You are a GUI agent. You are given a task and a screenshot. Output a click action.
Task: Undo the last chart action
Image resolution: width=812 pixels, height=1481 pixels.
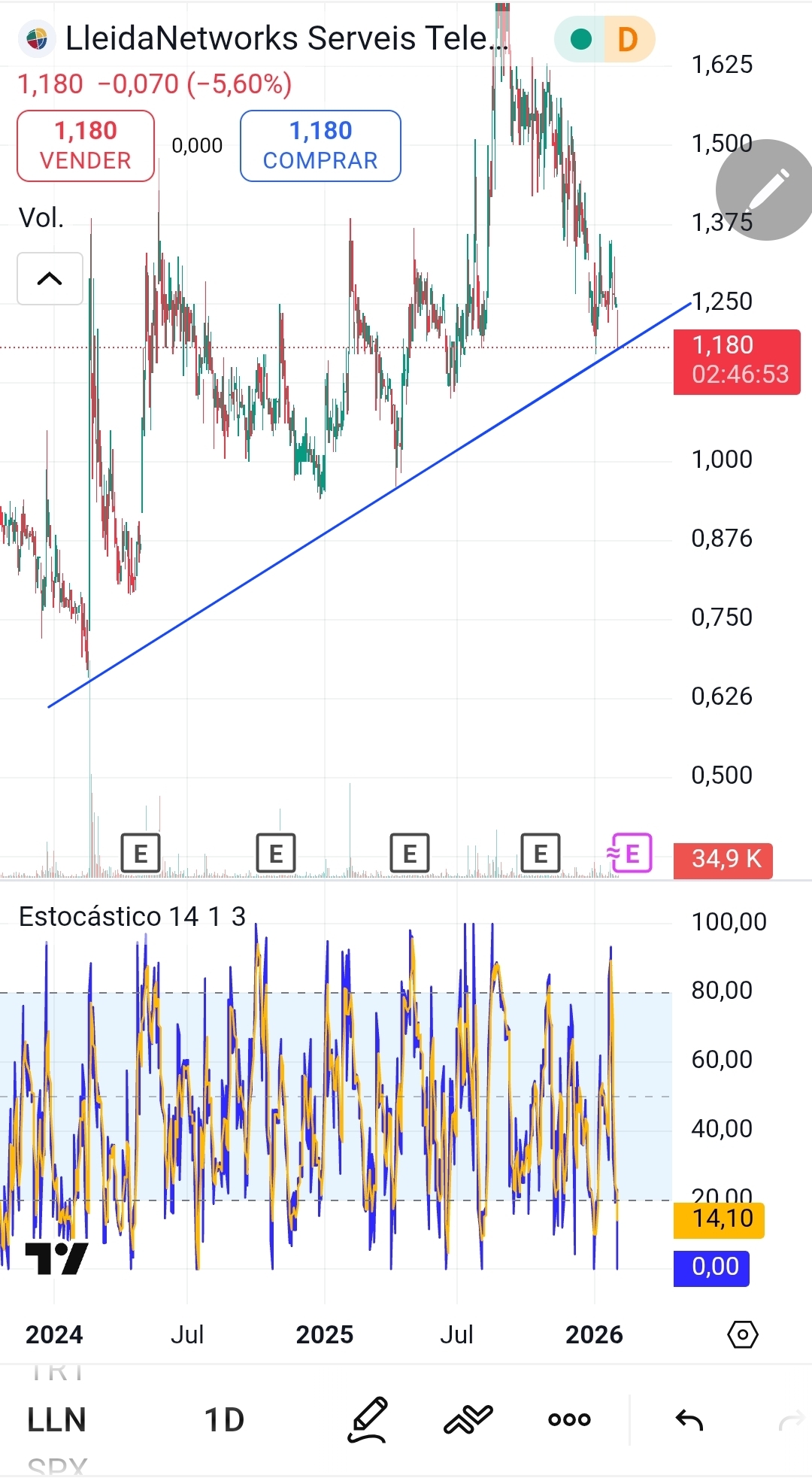coord(689,1420)
